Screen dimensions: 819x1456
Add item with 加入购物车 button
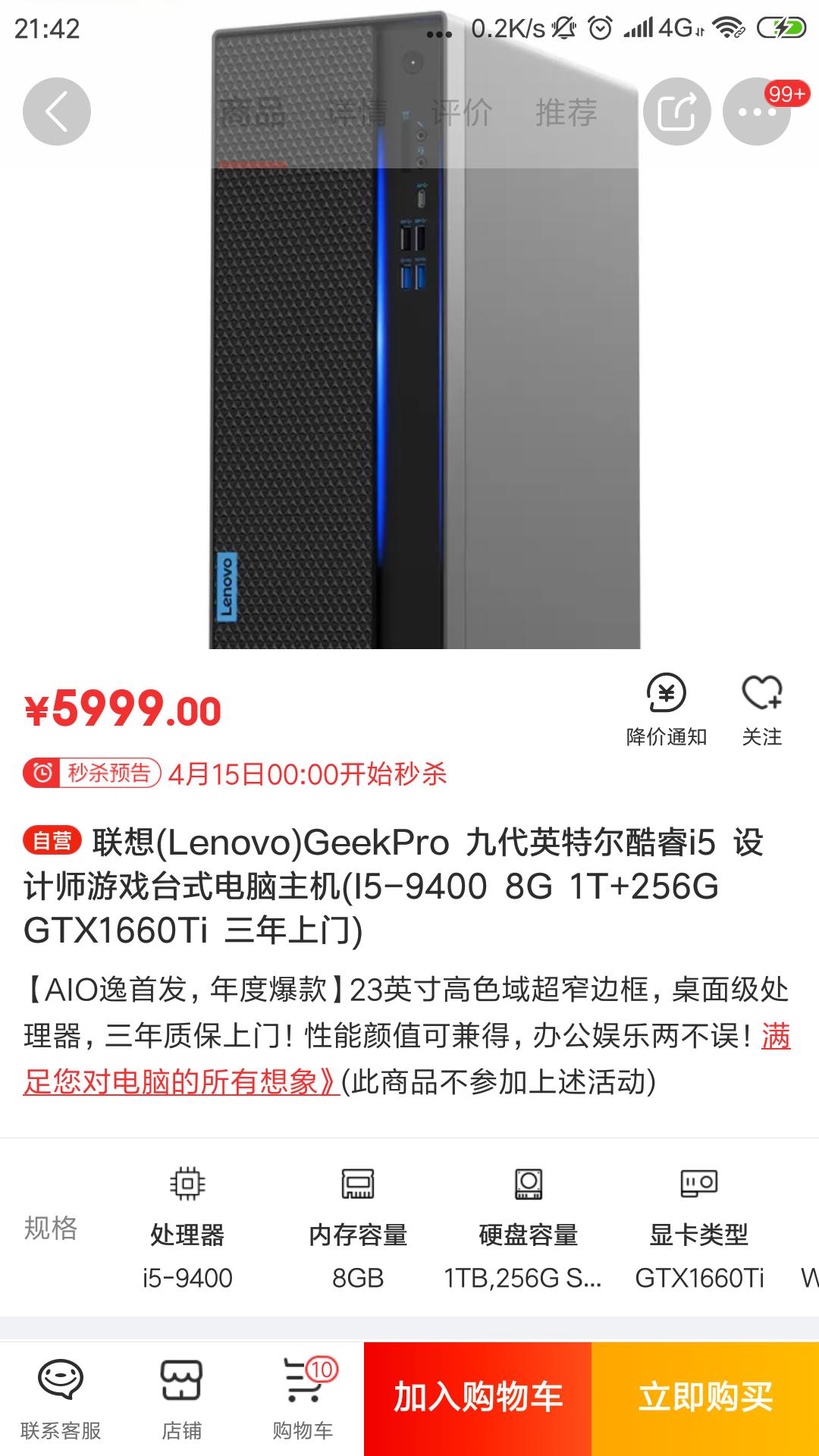(x=478, y=1398)
